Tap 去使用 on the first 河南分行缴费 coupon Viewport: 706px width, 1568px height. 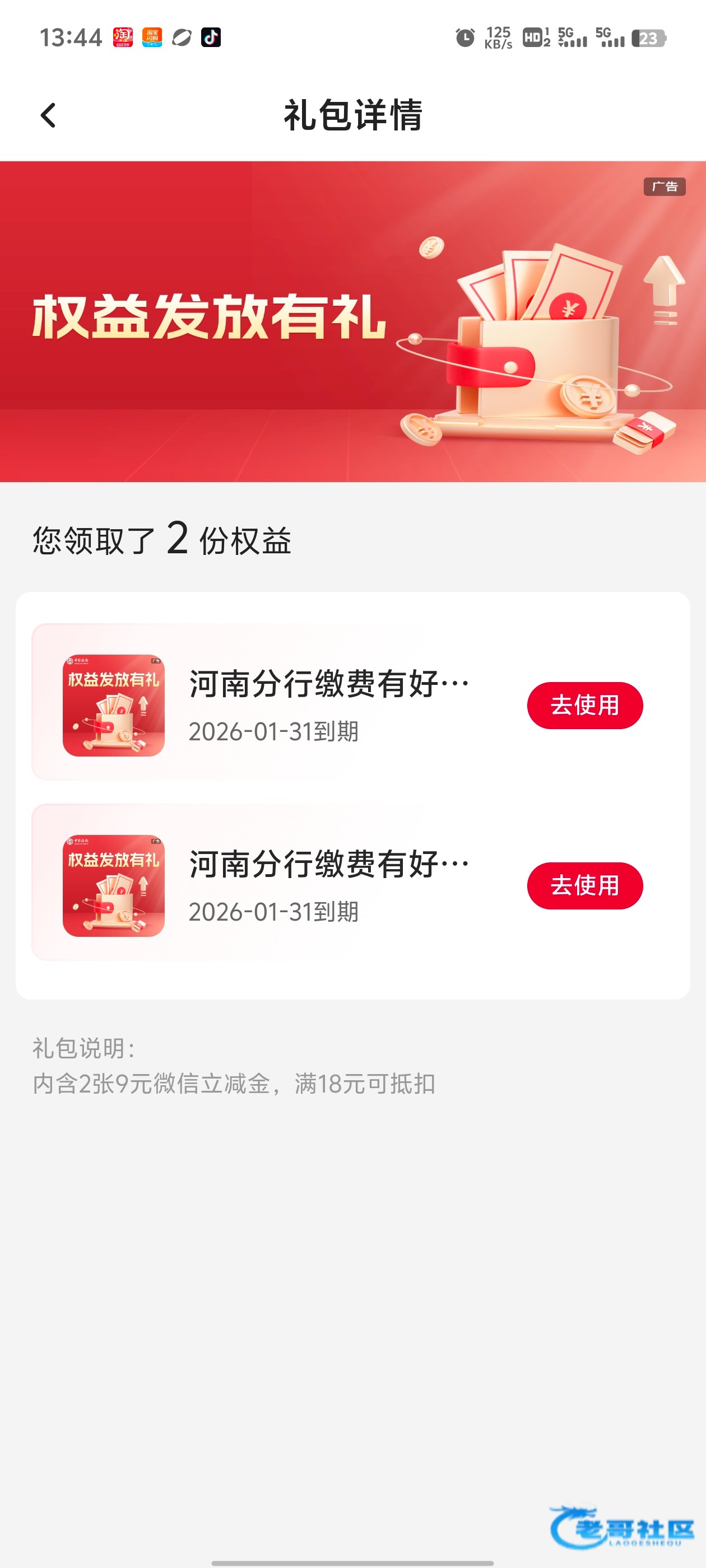click(x=584, y=705)
